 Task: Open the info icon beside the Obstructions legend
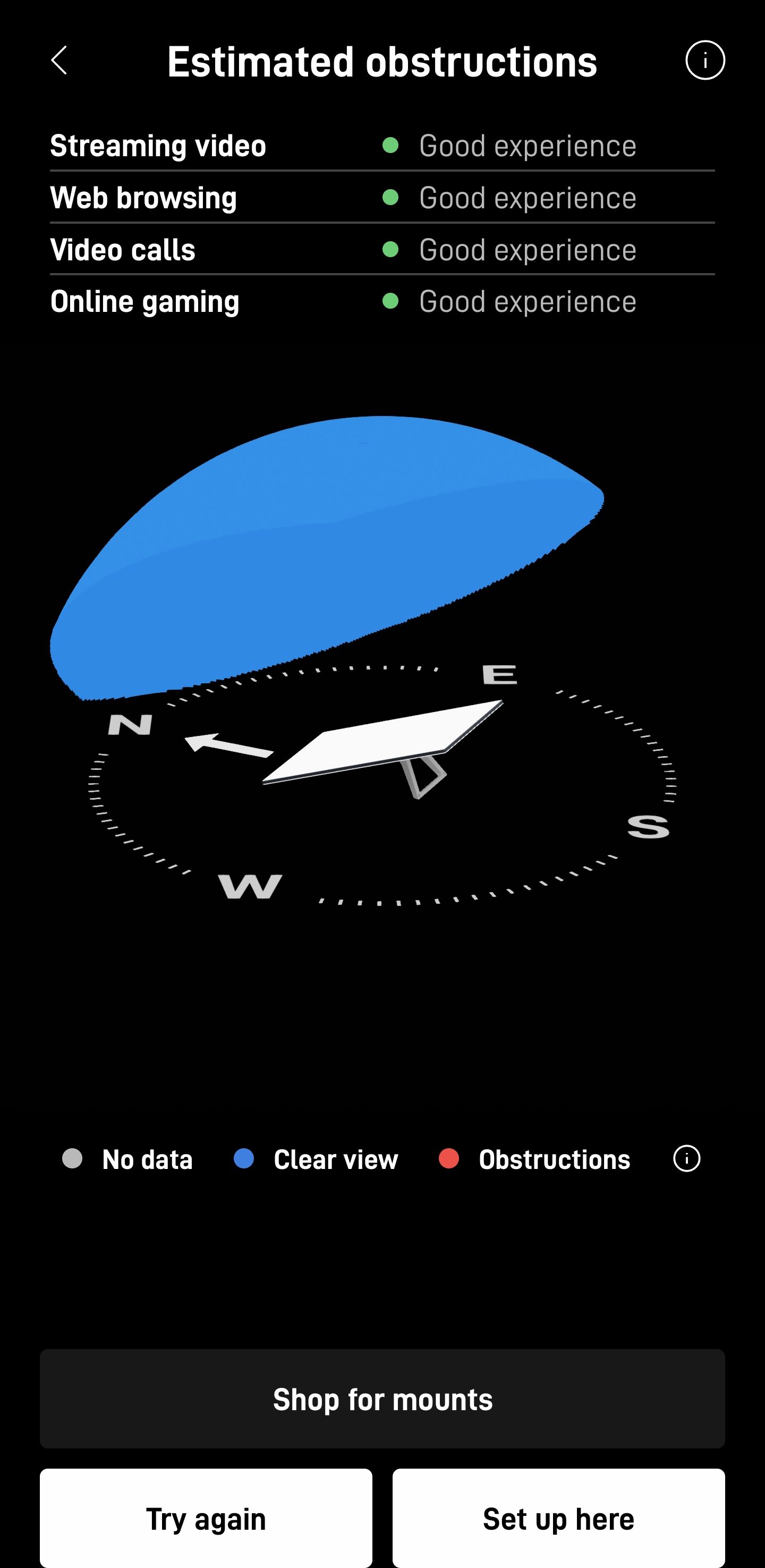pos(686,1158)
